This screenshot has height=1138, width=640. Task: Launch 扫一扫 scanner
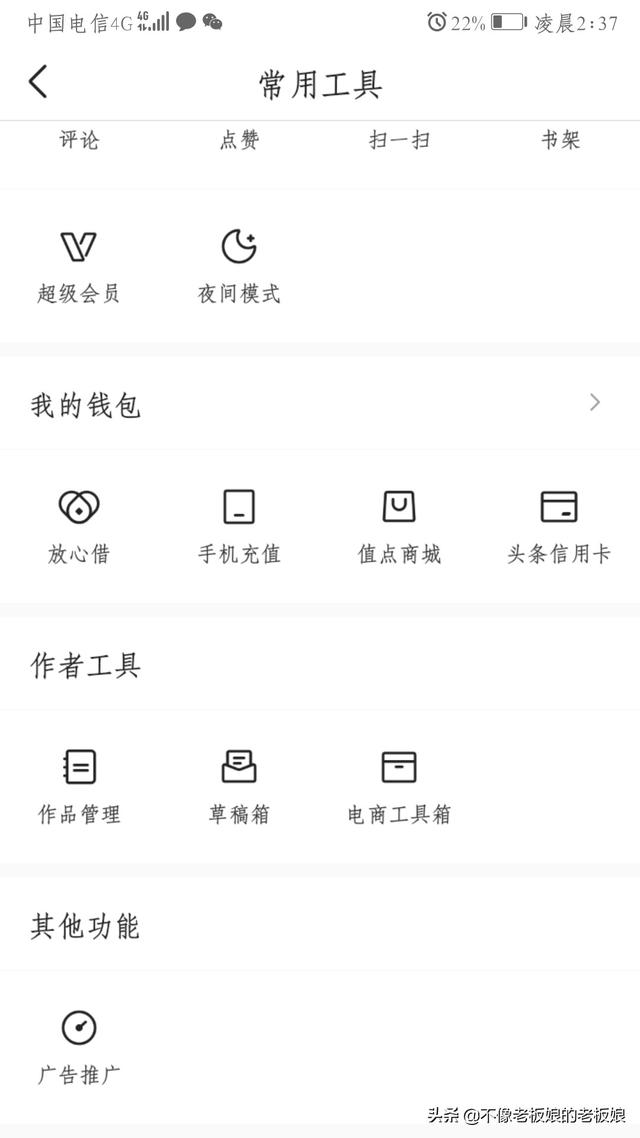(x=399, y=140)
